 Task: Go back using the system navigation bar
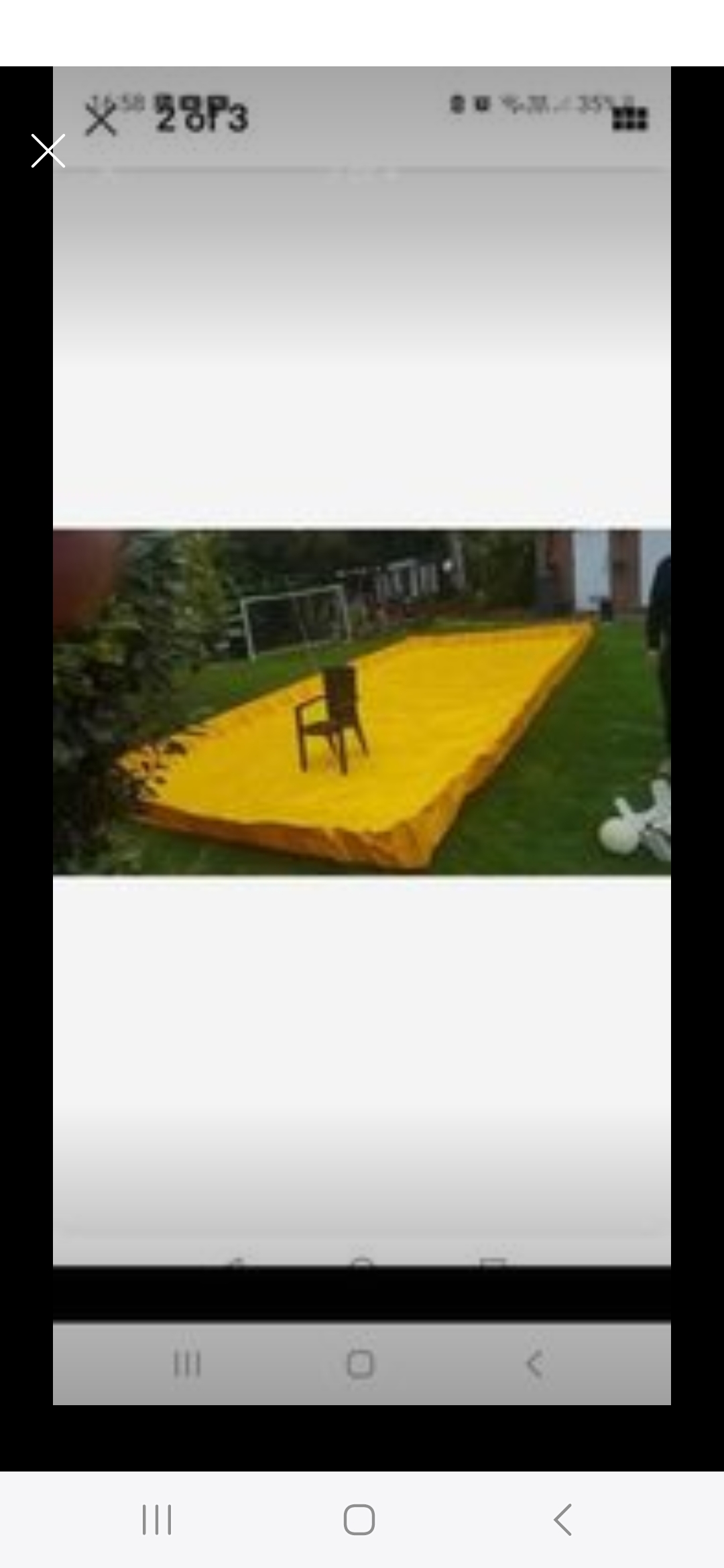tap(563, 1519)
